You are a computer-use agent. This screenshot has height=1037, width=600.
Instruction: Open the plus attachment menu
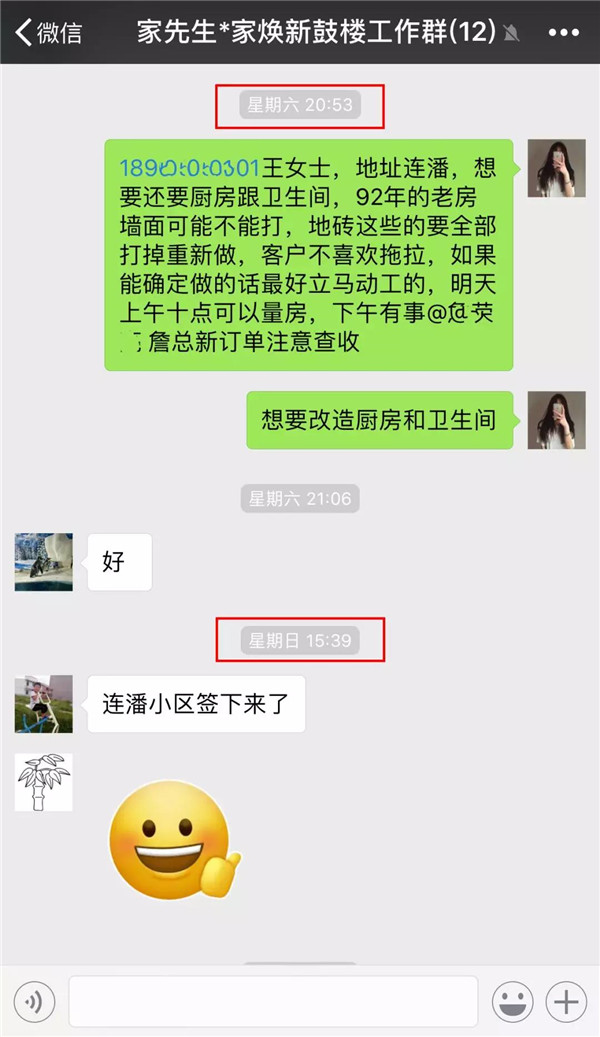(566, 1001)
